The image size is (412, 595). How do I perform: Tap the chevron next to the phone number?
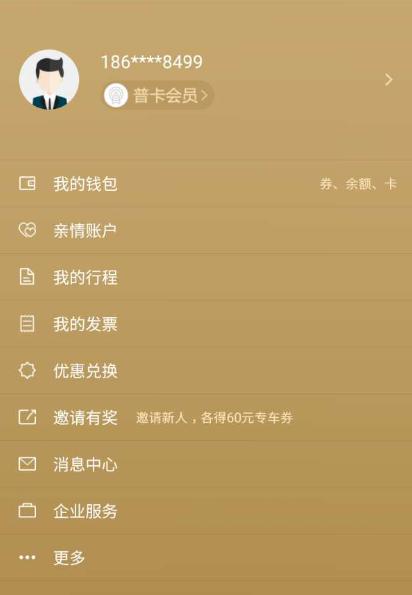click(388, 80)
